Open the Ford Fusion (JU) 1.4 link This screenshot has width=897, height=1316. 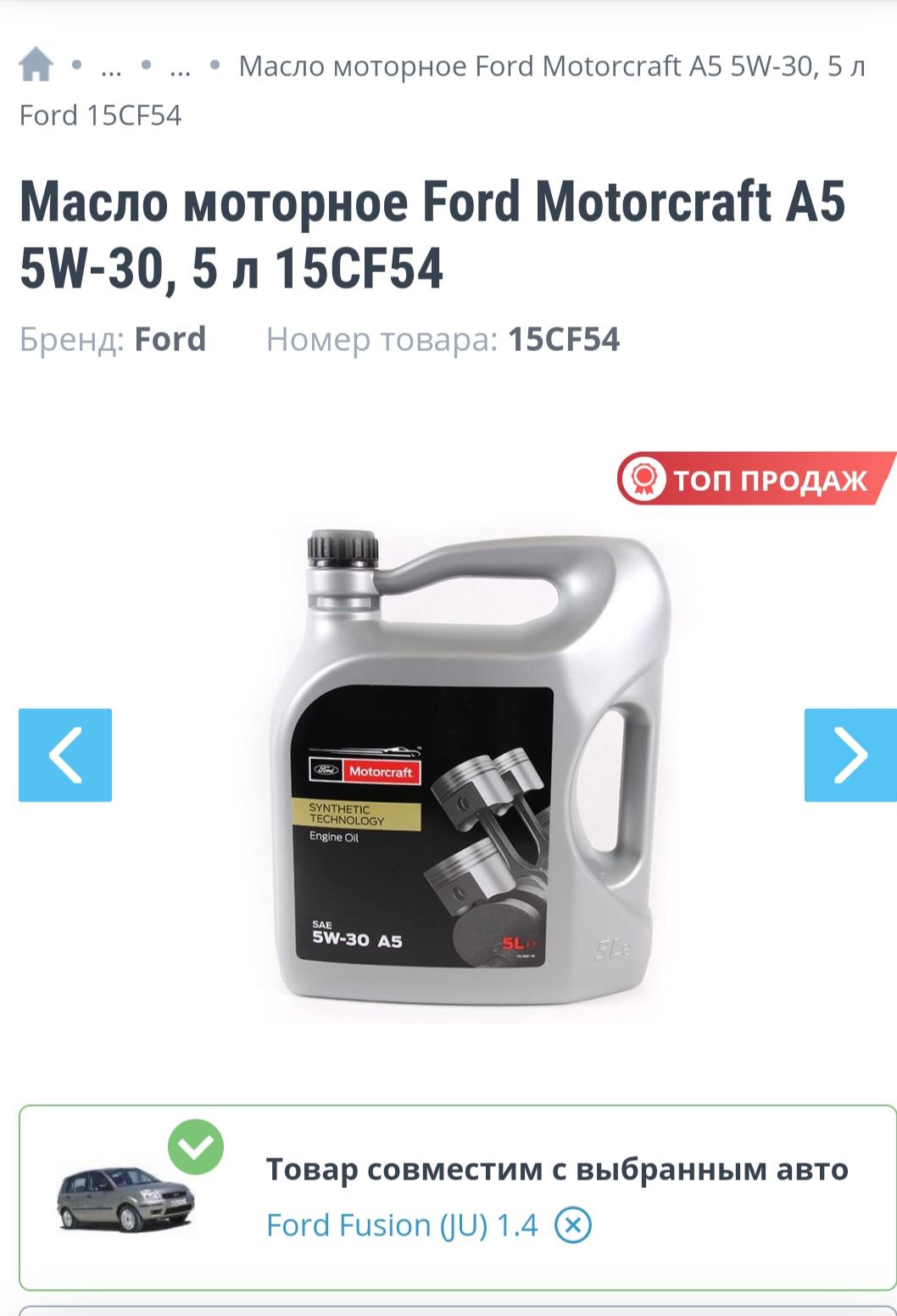coord(402,1225)
